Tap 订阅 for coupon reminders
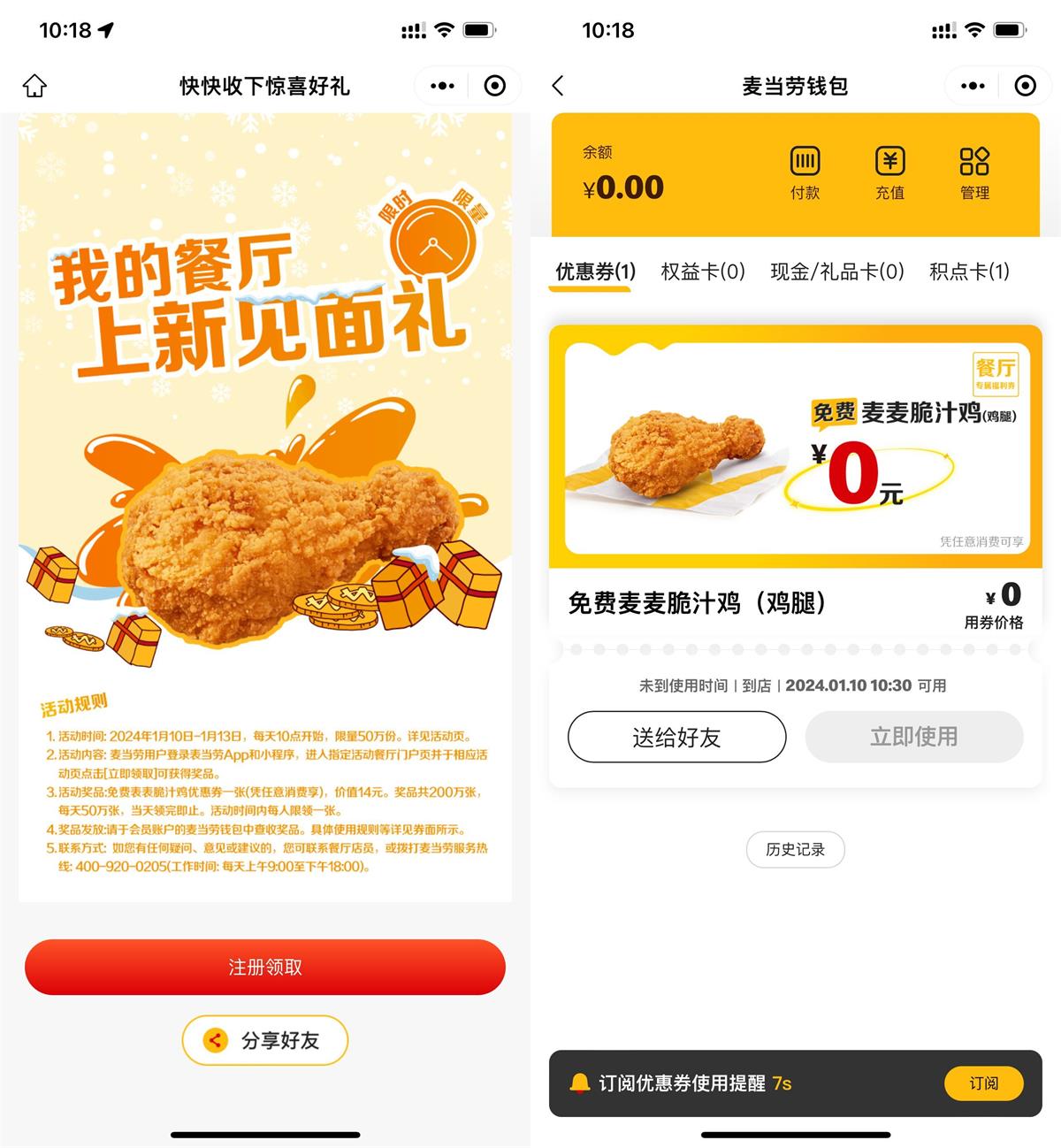 tap(983, 1083)
